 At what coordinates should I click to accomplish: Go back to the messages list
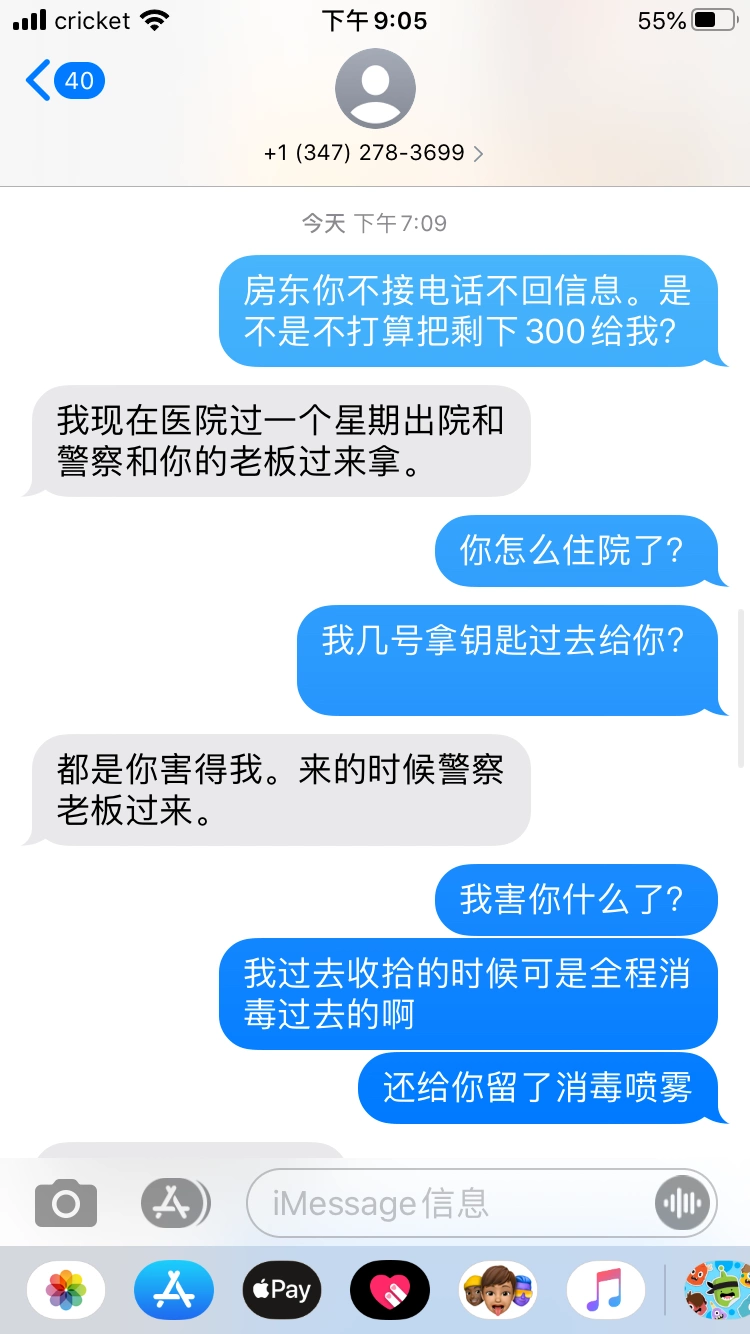(65, 81)
